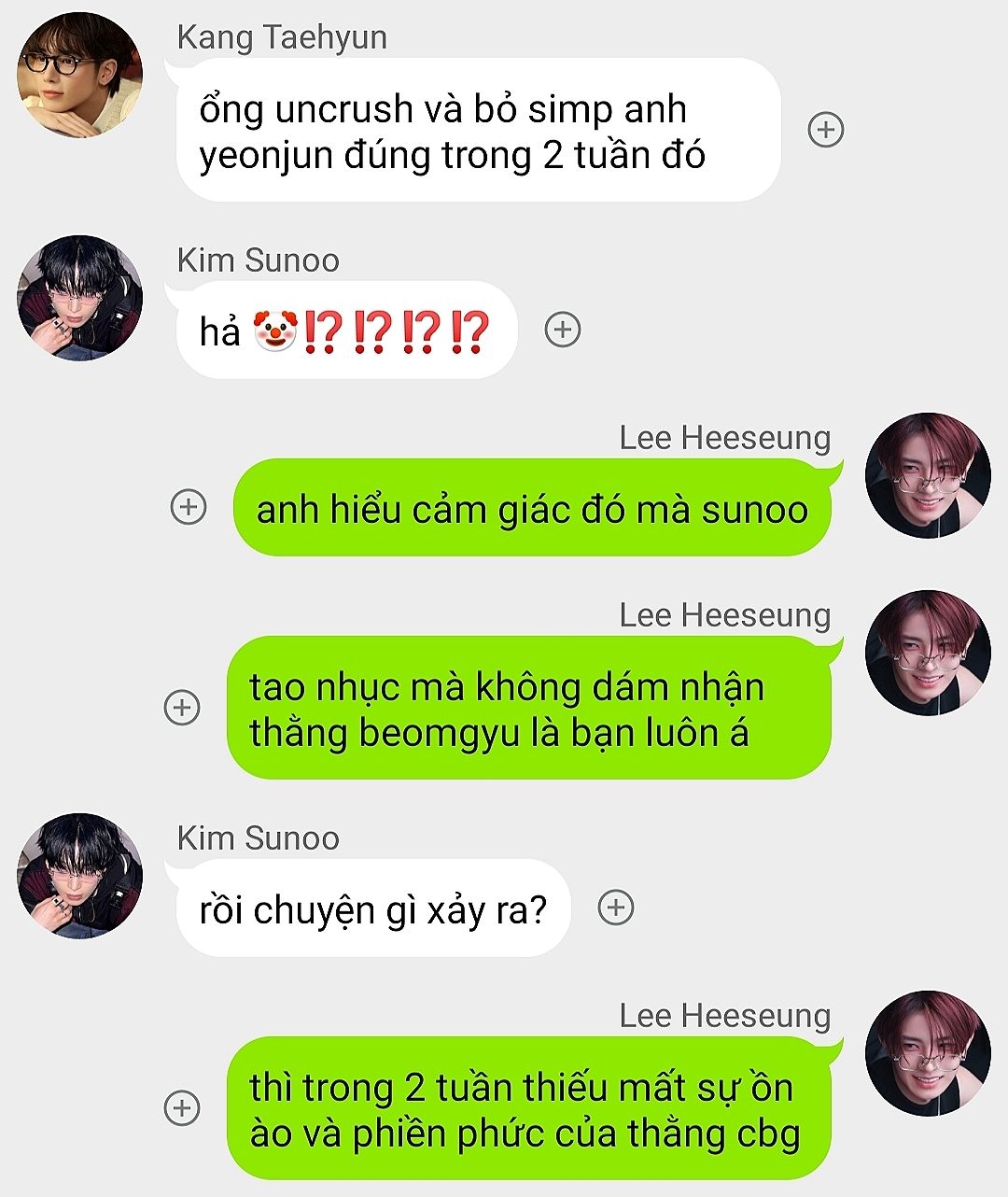Viewport: 1008px width, 1197px height.
Task: Tap plus icon beside Taehyun's 'ổng uncrush' message
Action: [x=825, y=130]
